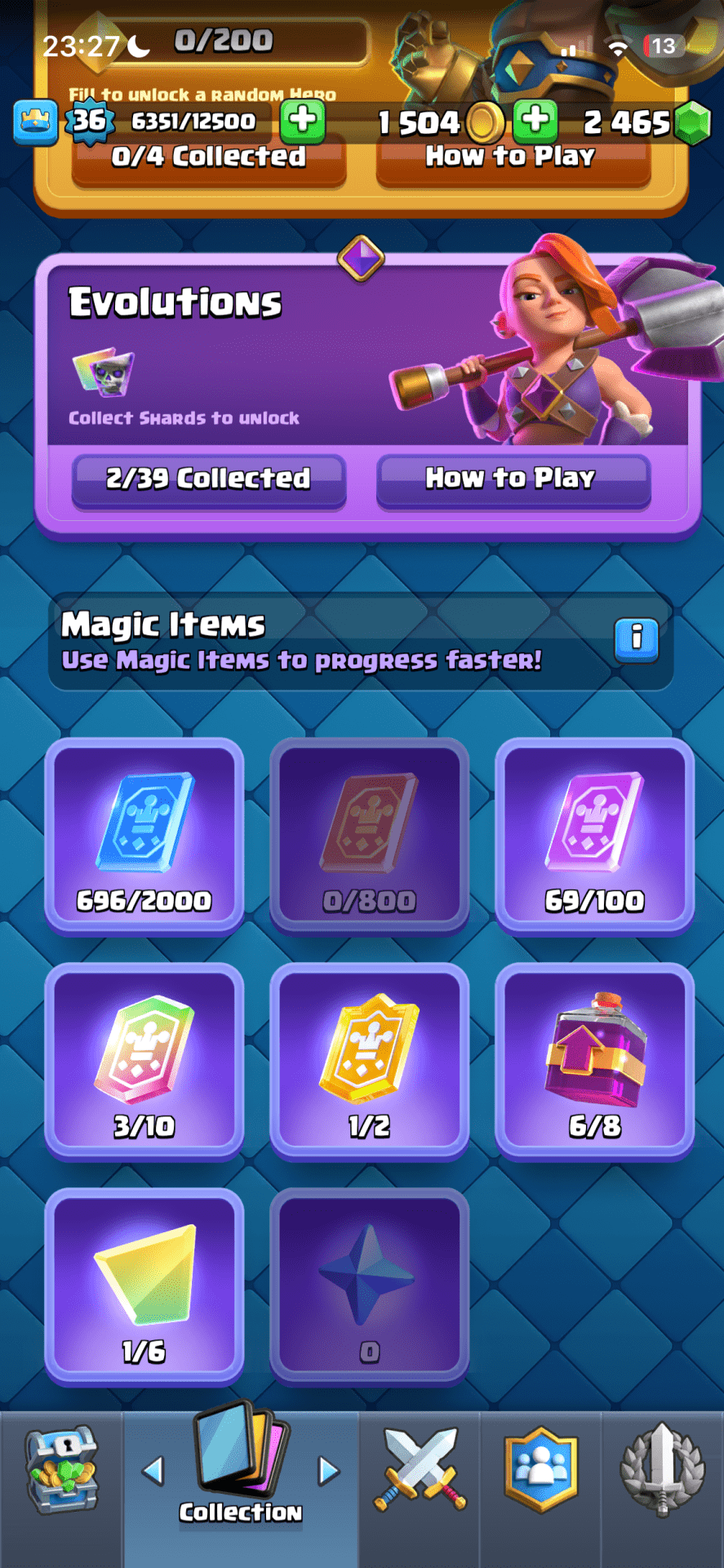The height and width of the screenshot is (1568, 724).
Task: Open the Magic Items info icon
Action: pyautogui.click(x=636, y=639)
